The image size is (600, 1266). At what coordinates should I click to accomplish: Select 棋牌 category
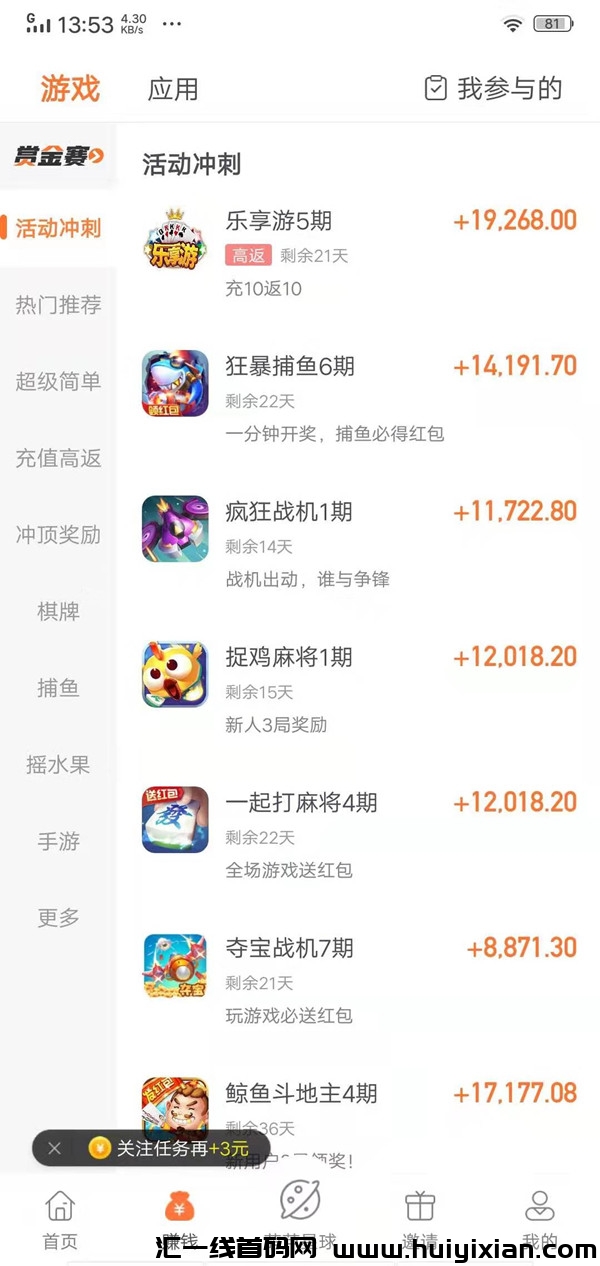pos(58,611)
